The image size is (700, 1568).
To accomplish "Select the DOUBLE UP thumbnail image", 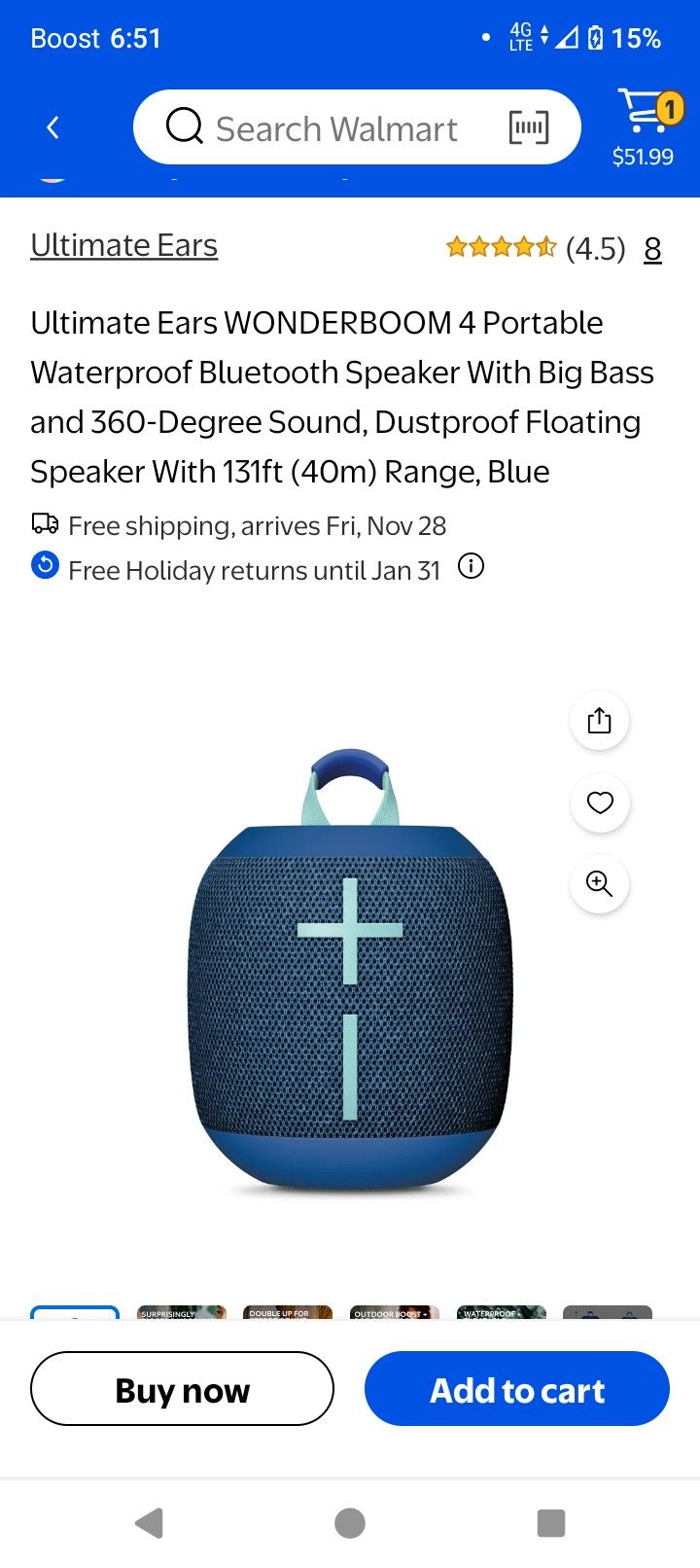I will [x=288, y=1312].
